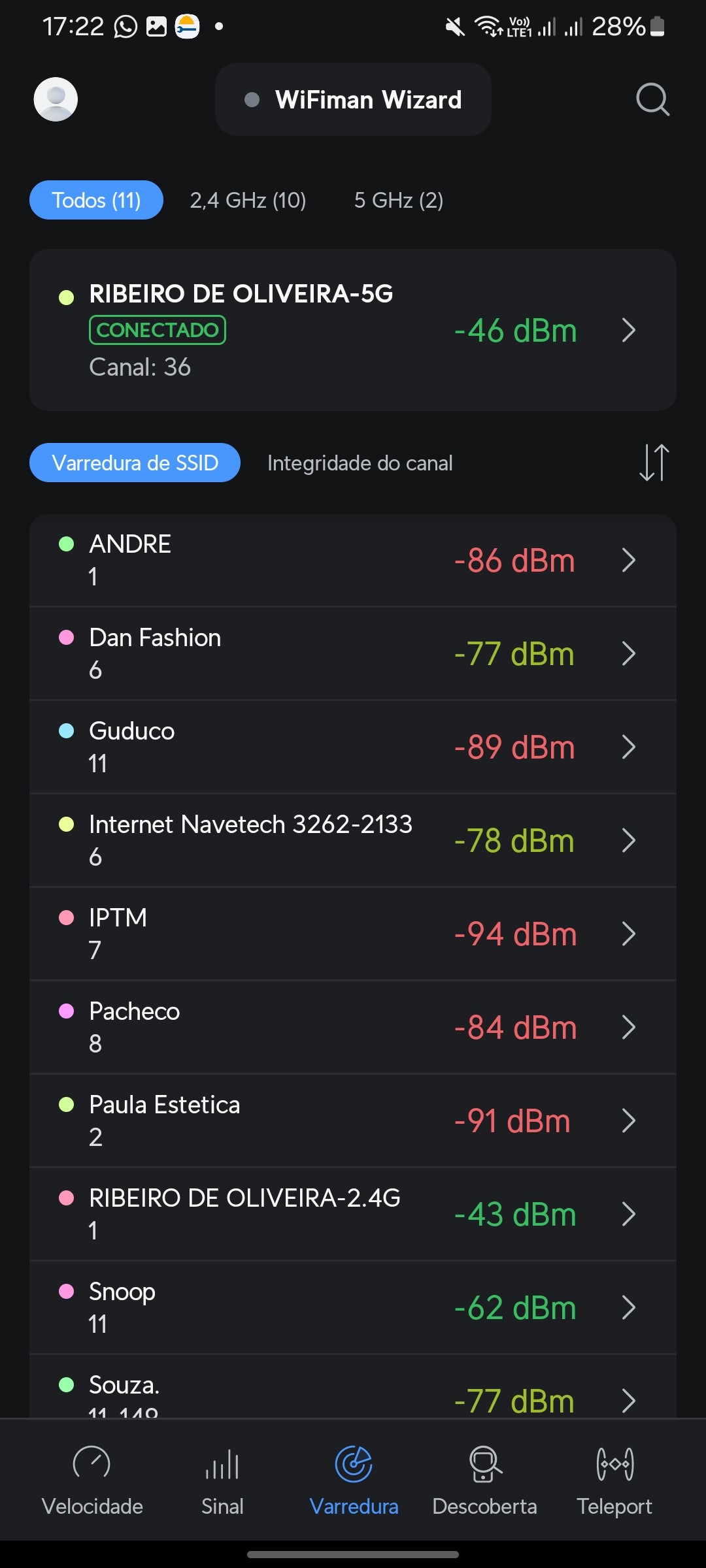
Task: Tap the WiFiman Wizard button
Action: click(353, 99)
